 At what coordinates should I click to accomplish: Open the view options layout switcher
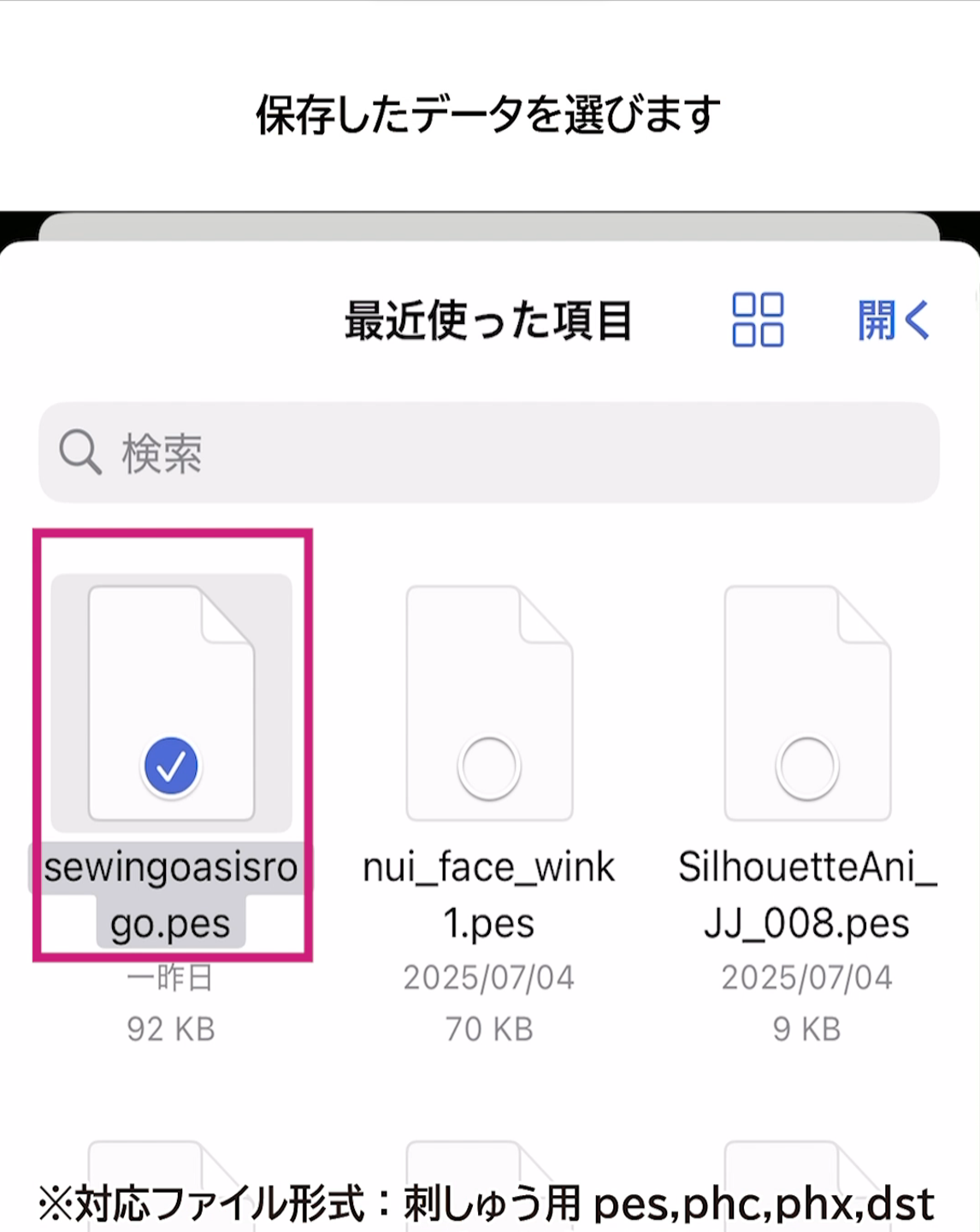(756, 319)
